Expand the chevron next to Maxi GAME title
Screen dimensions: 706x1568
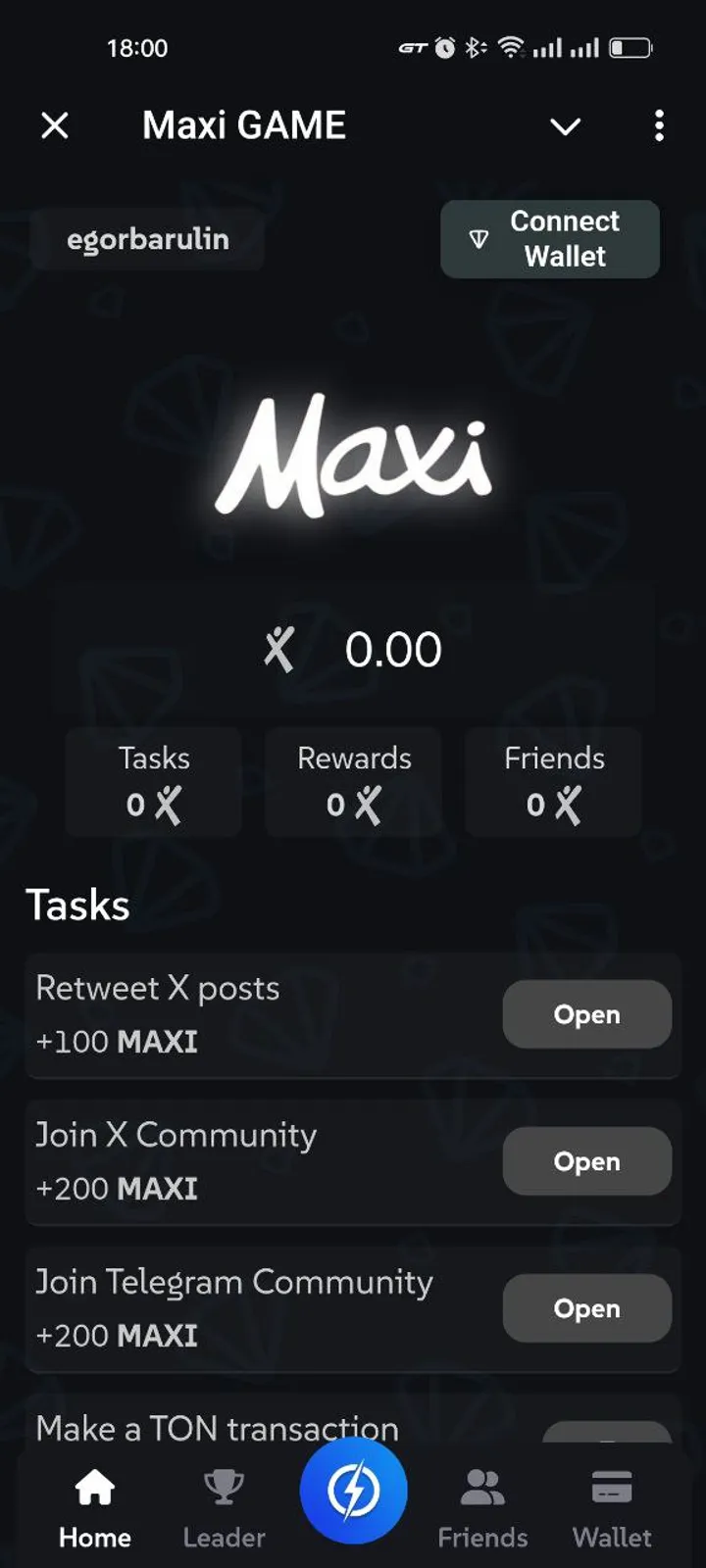(x=565, y=127)
